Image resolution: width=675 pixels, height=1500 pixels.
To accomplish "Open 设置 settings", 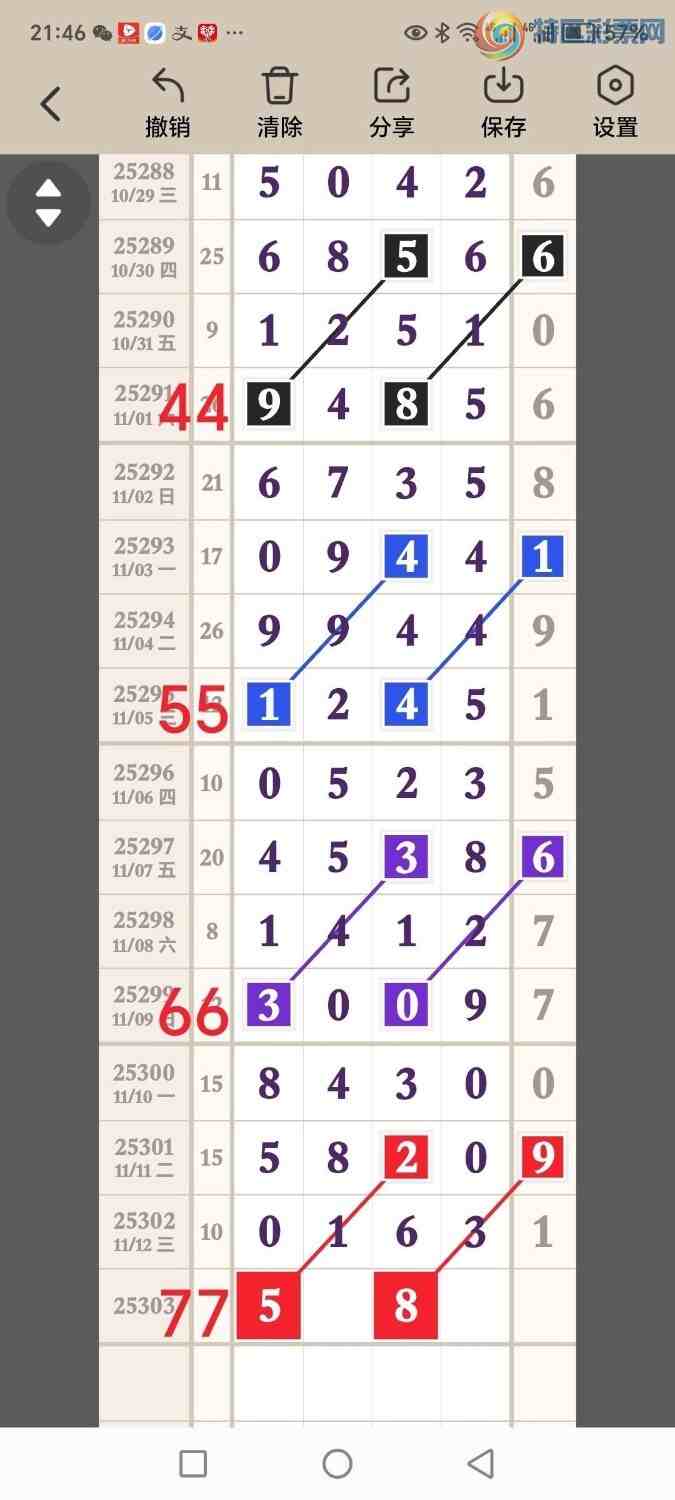I will coord(615,103).
